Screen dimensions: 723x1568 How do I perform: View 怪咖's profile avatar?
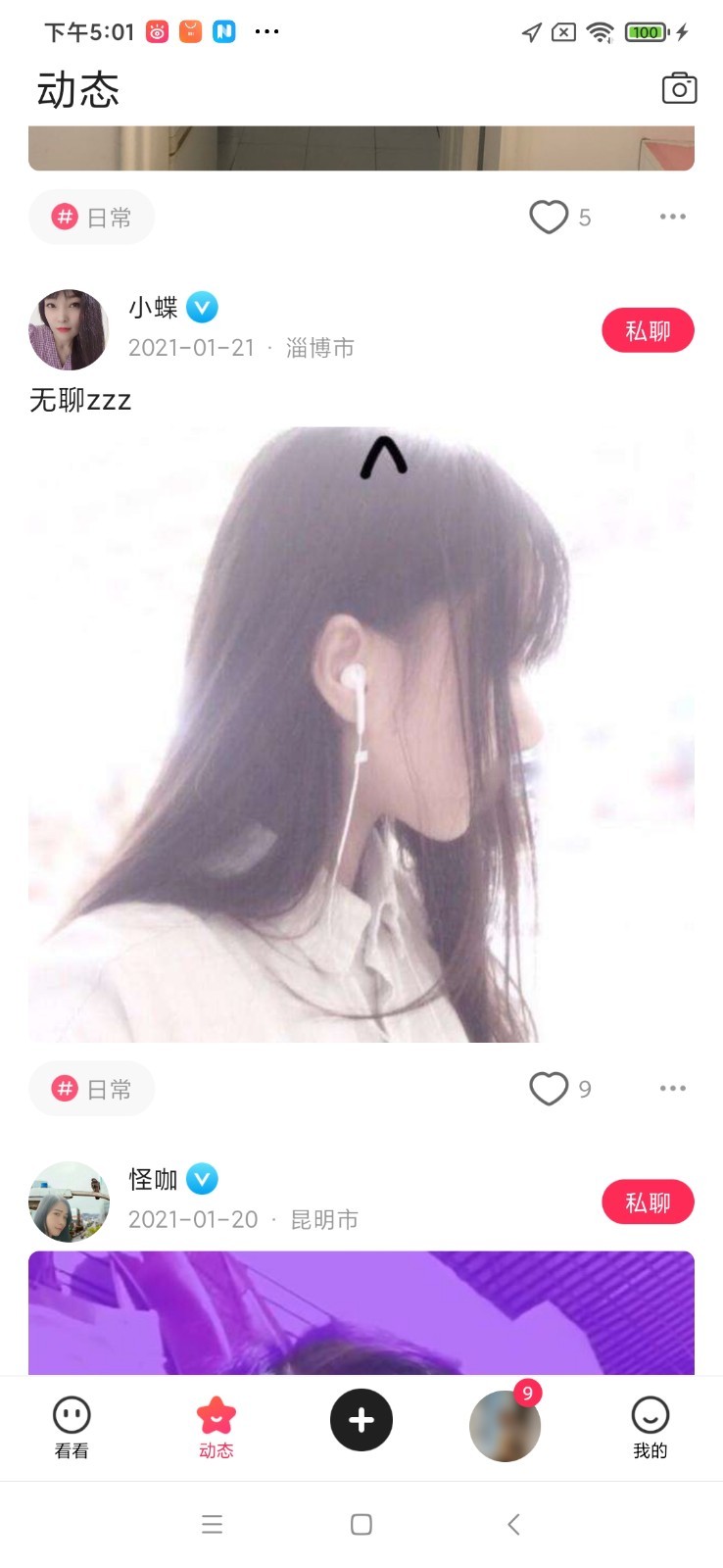pos(69,1202)
